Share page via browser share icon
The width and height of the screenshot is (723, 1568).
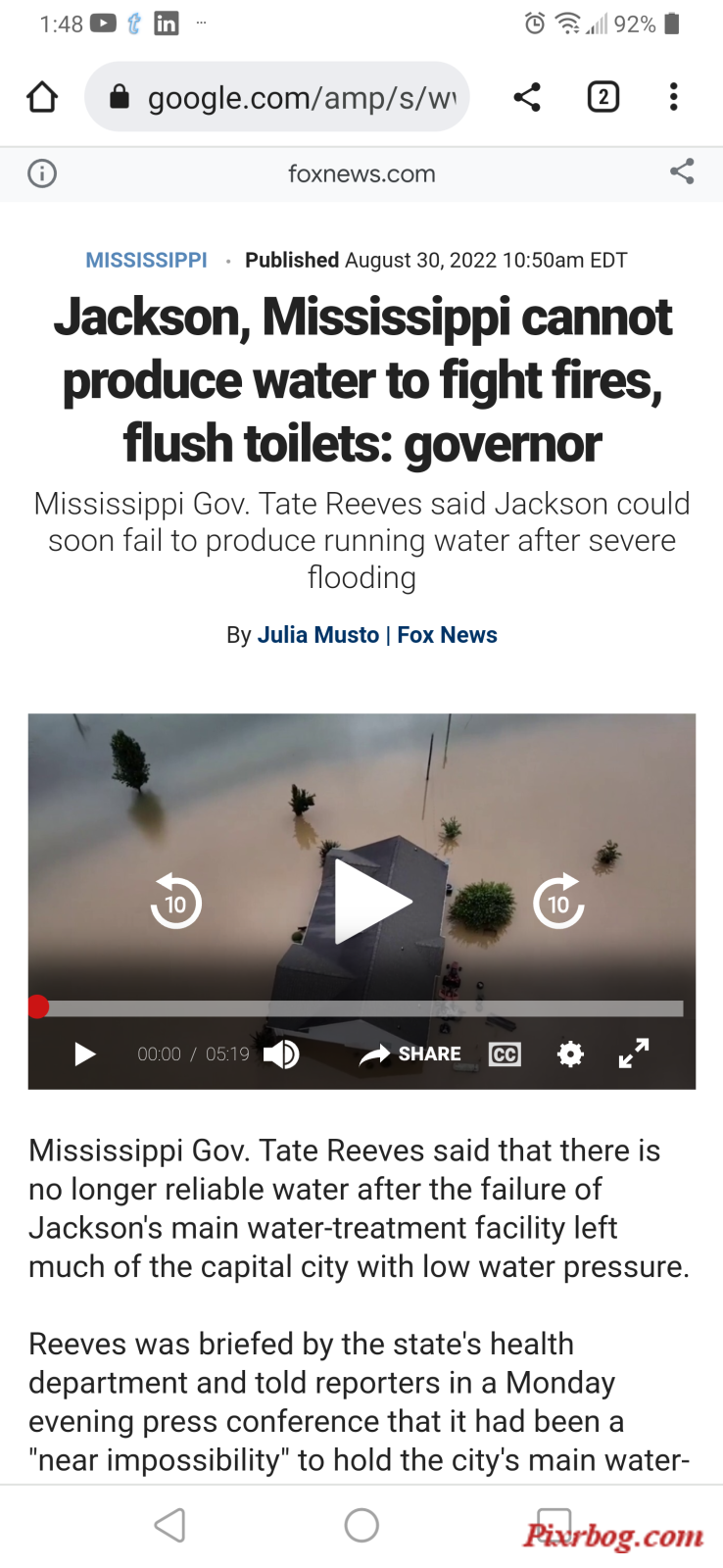527,97
